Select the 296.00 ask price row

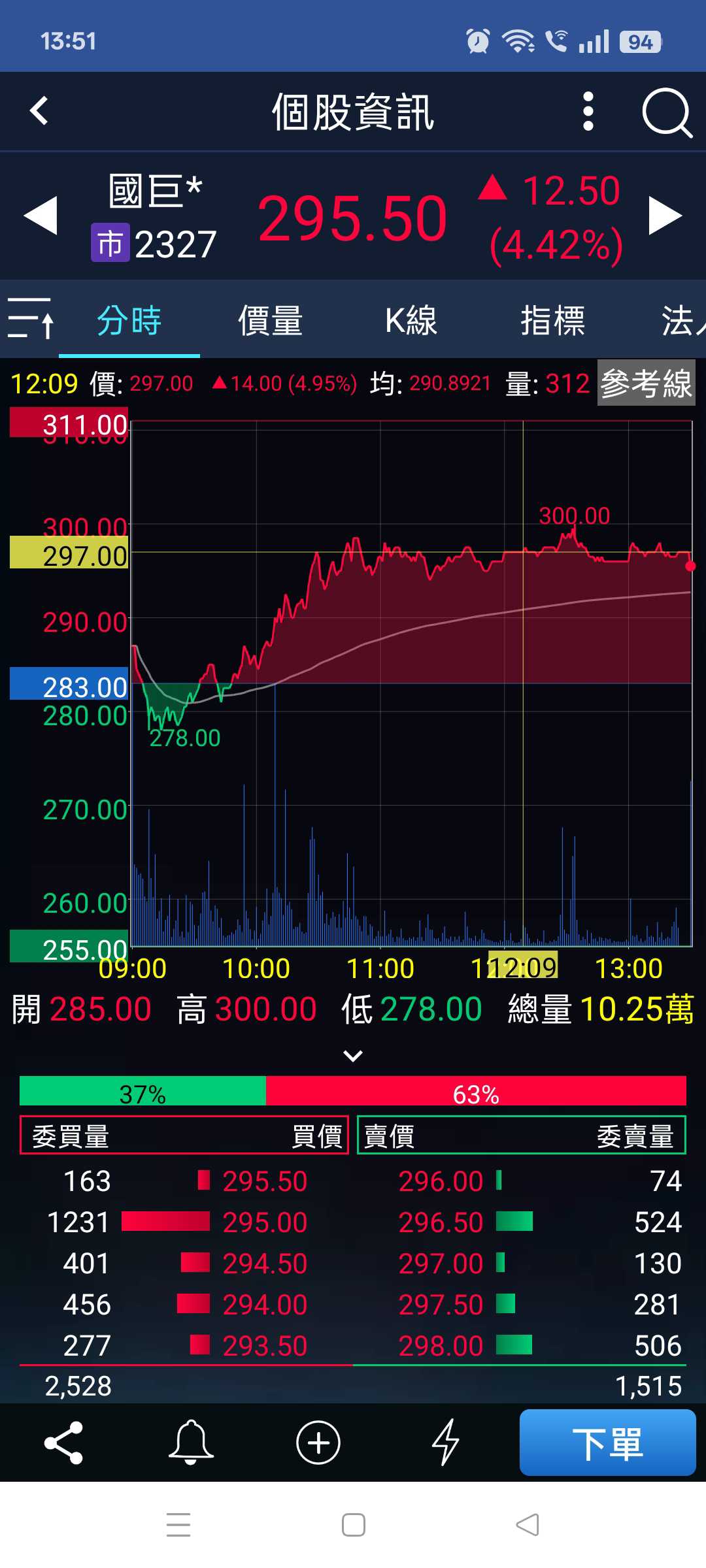coord(441,1181)
